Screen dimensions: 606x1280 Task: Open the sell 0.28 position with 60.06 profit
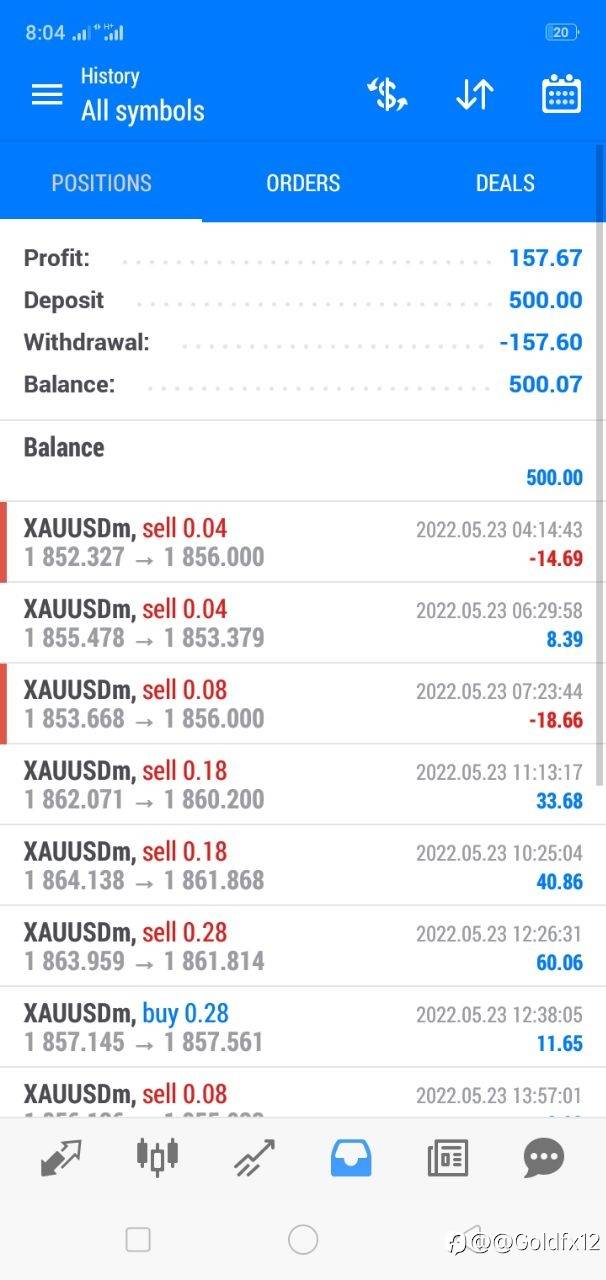pos(303,947)
